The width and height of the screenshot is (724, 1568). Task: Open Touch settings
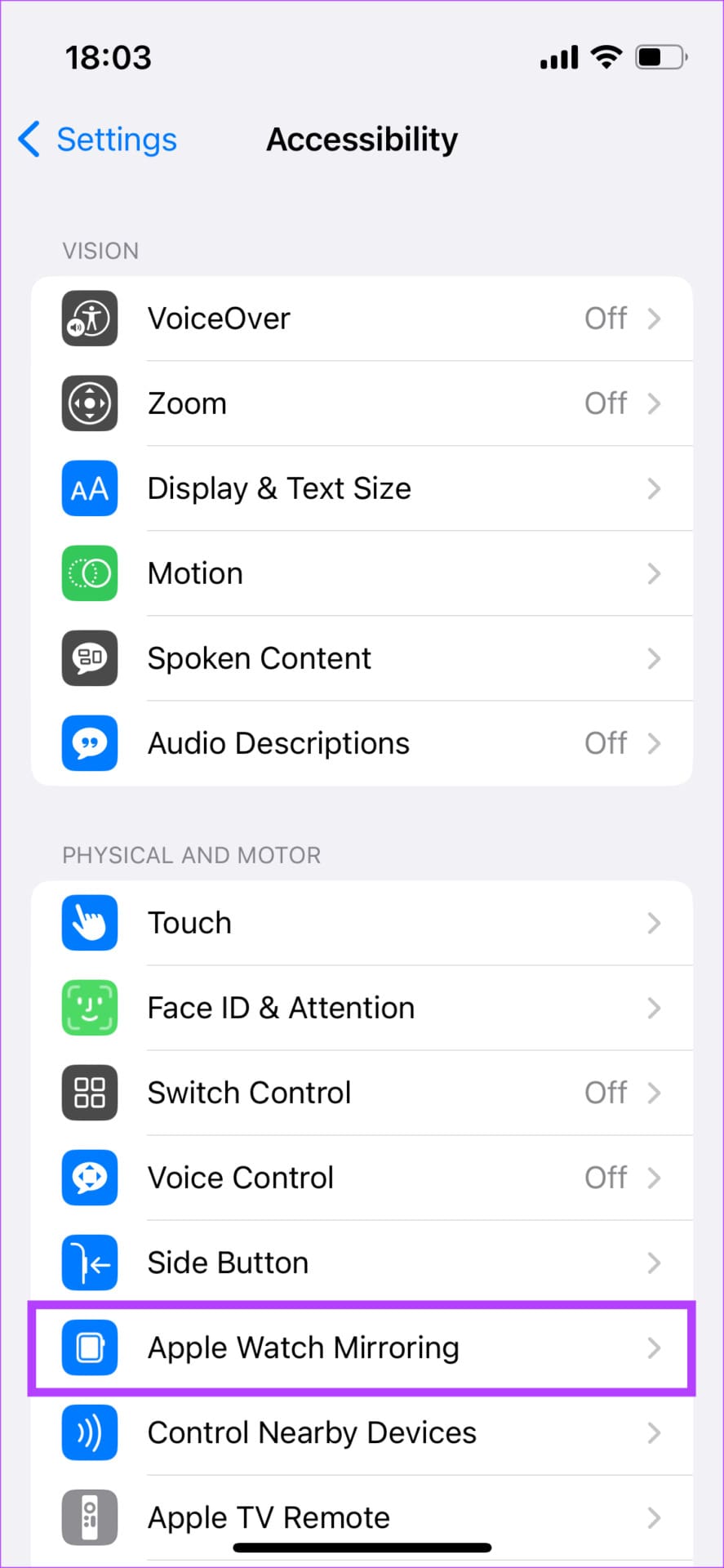[x=362, y=923]
